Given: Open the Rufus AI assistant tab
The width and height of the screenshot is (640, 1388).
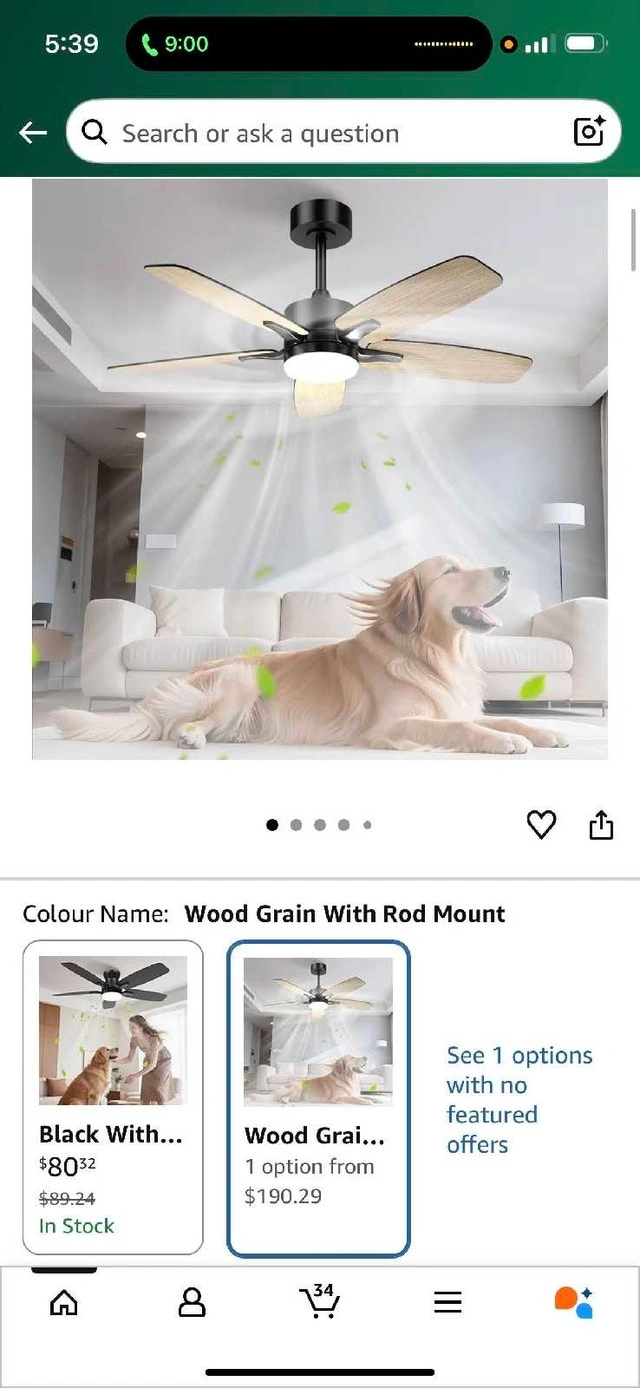Looking at the screenshot, I should pos(574,1301).
